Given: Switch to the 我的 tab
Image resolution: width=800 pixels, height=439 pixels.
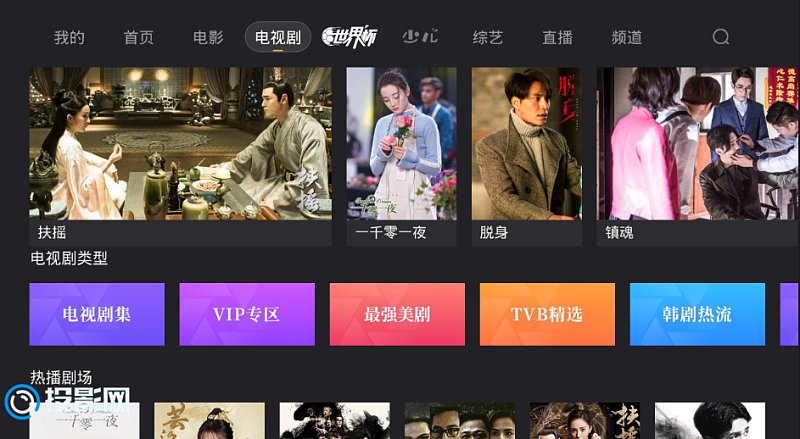Looking at the screenshot, I should tap(69, 38).
